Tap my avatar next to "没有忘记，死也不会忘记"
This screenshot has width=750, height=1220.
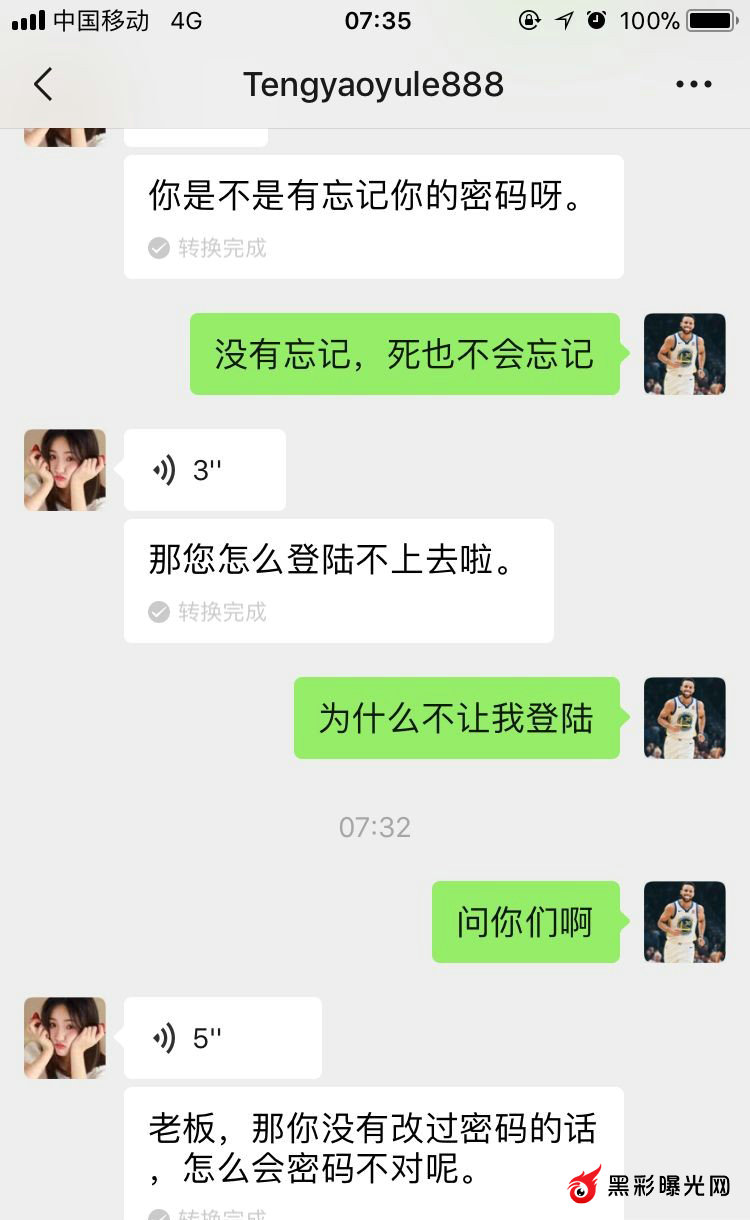coord(684,354)
